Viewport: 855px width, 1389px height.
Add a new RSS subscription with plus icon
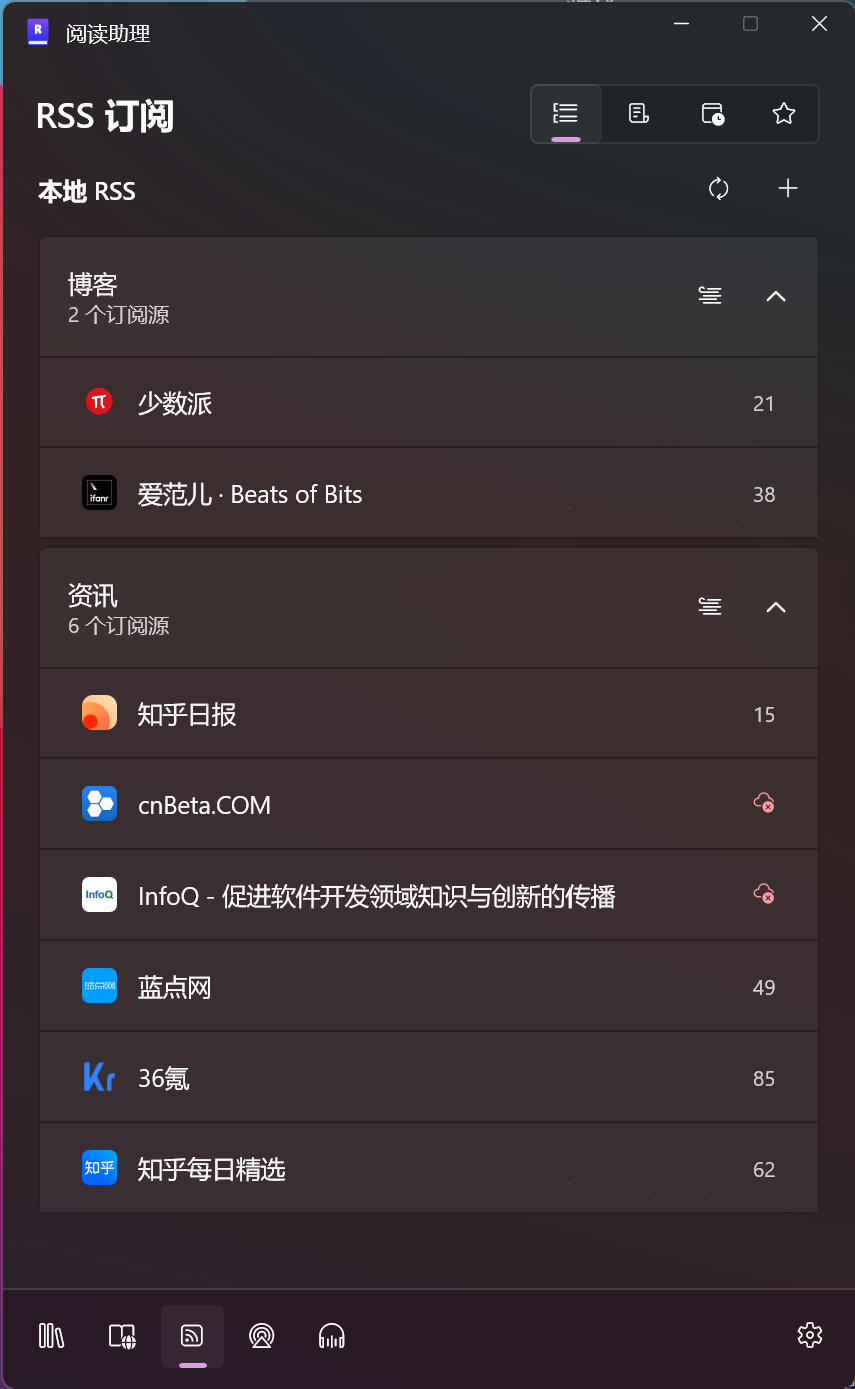(x=788, y=188)
